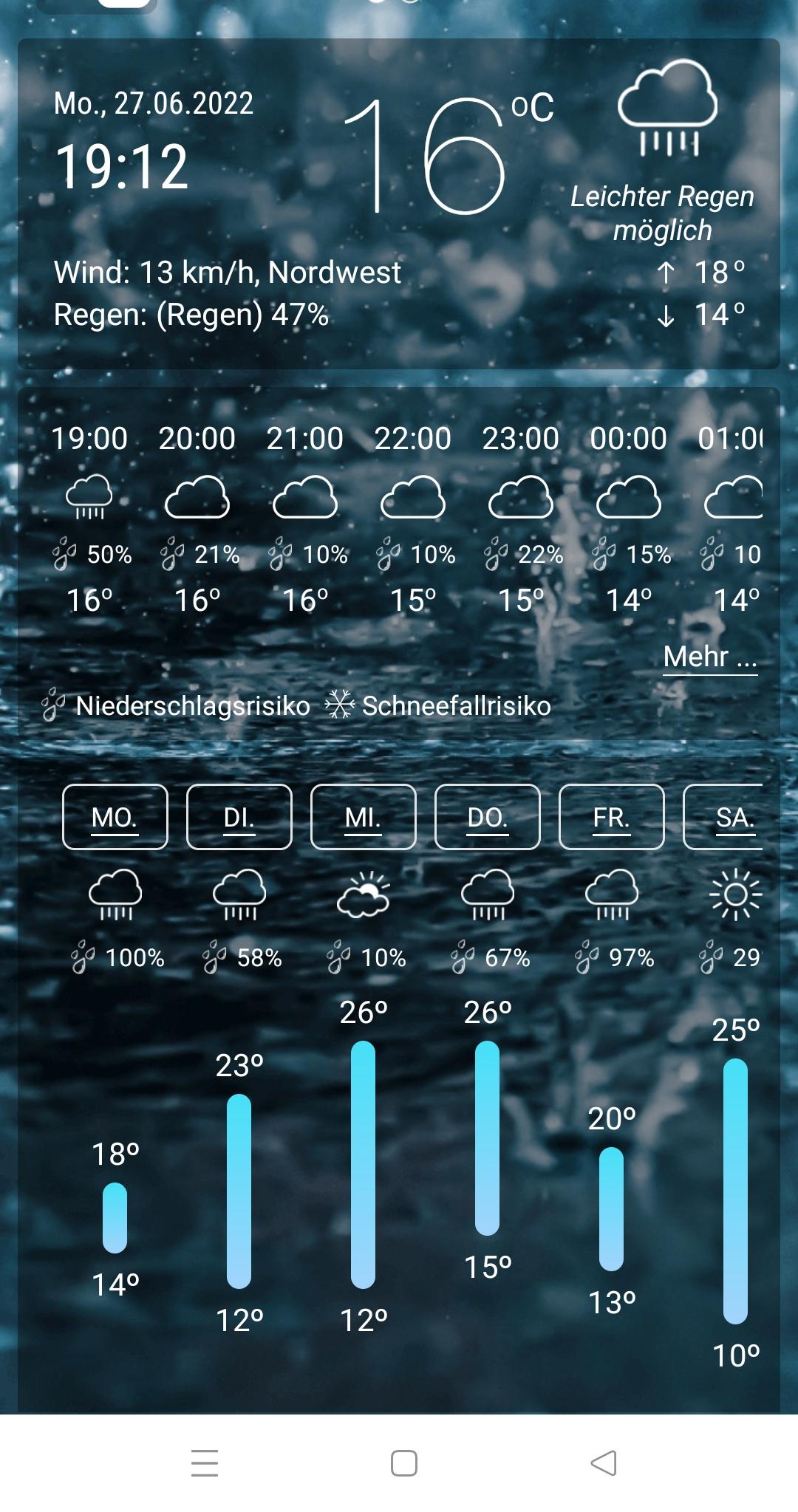
Task: Open the MI. day forecast
Action: click(x=364, y=817)
